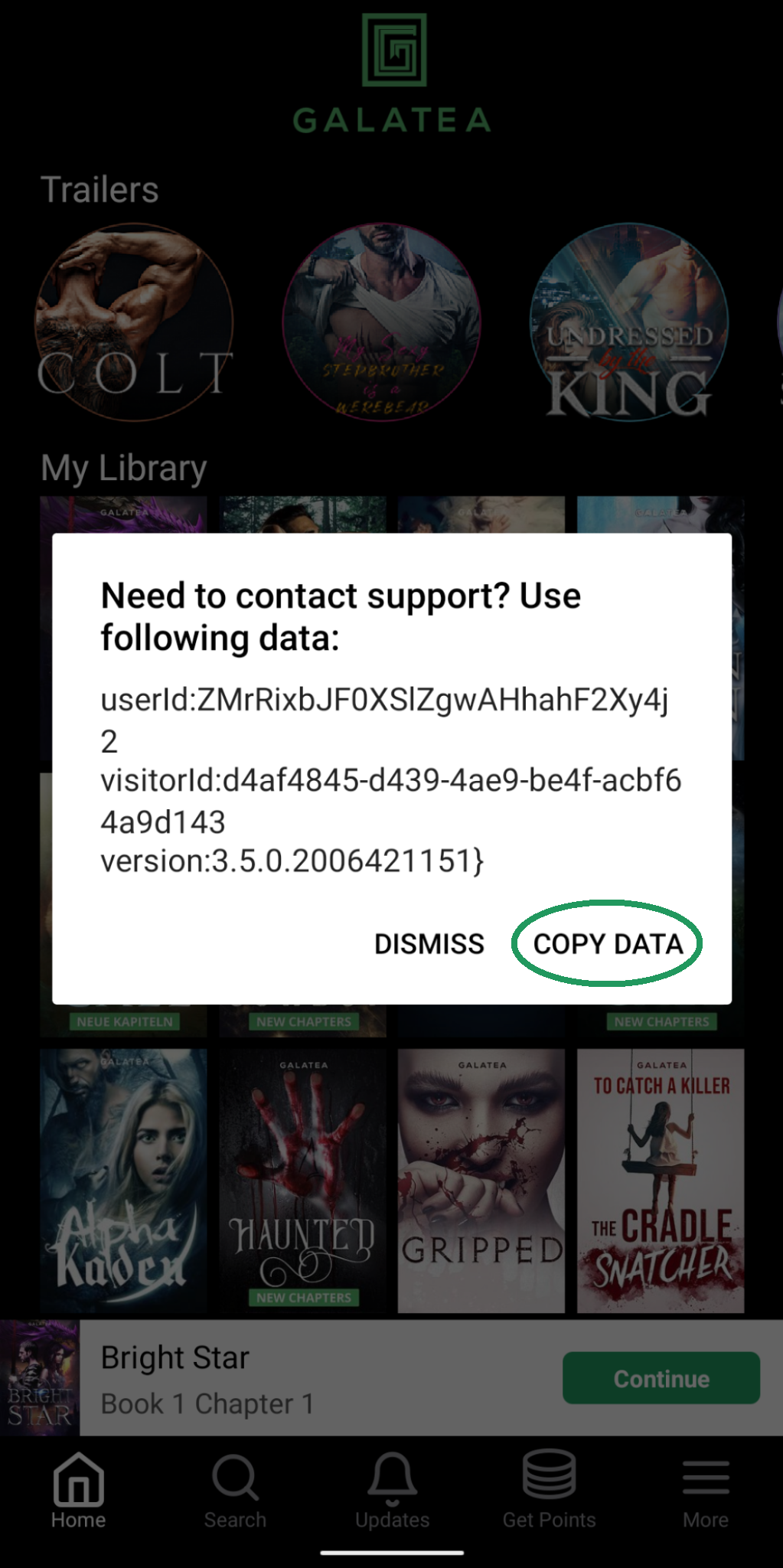Dismiss the support data dialog
This screenshot has width=783, height=1568.
(429, 943)
